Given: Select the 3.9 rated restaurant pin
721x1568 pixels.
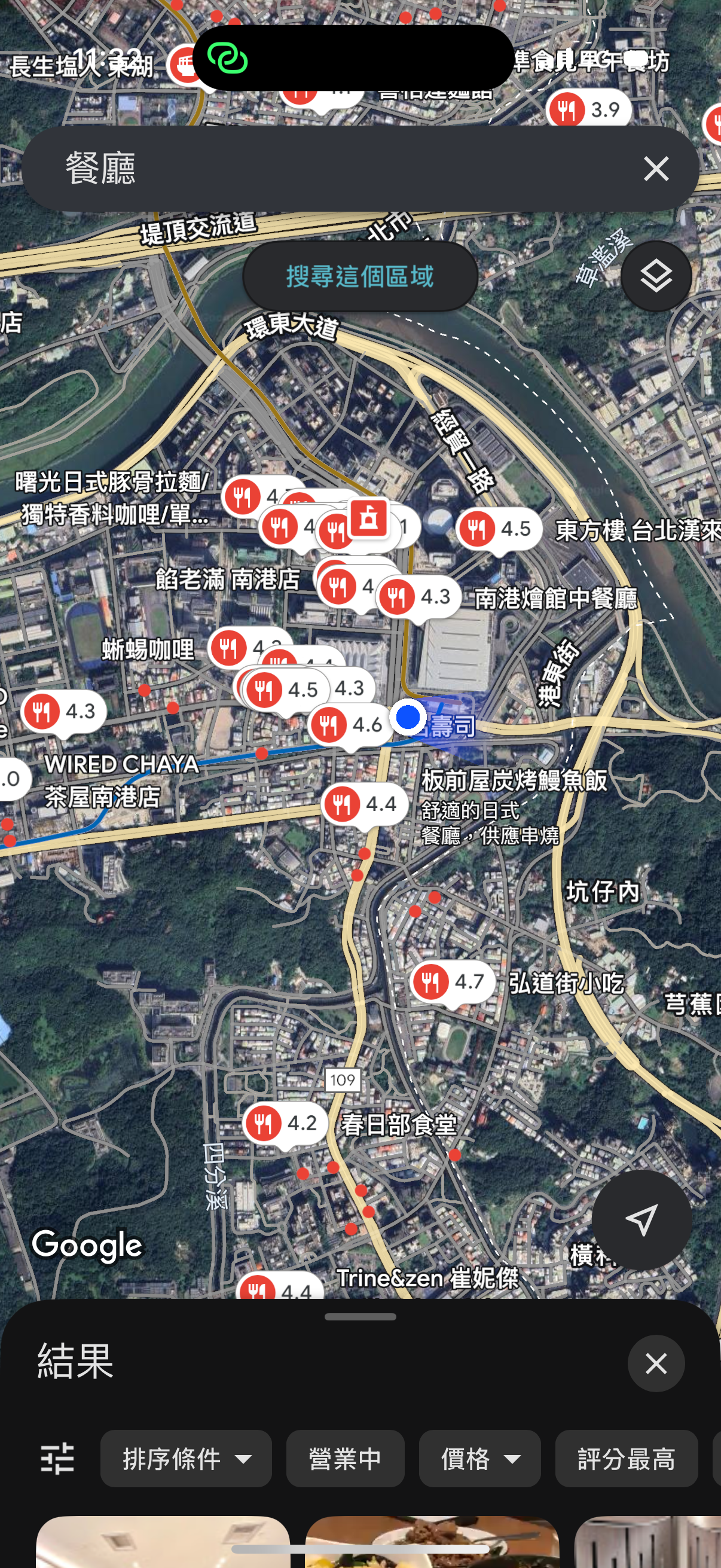Looking at the screenshot, I should click(x=588, y=109).
